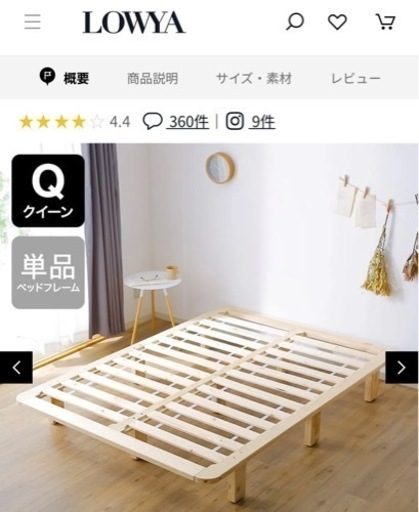
Task: Open the 9件 Instagram posts link
Action: (251, 121)
